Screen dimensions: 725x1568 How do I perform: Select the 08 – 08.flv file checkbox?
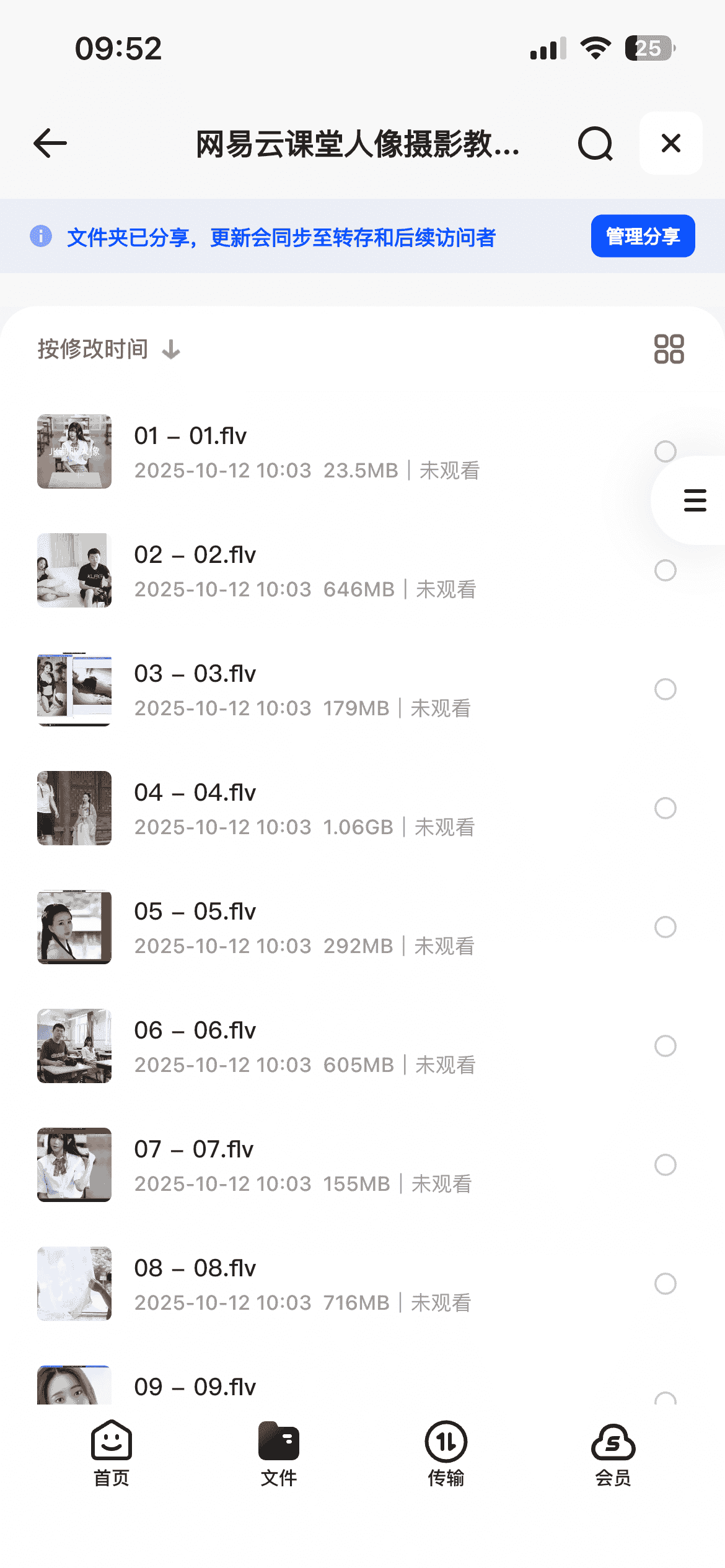pyautogui.click(x=665, y=1284)
